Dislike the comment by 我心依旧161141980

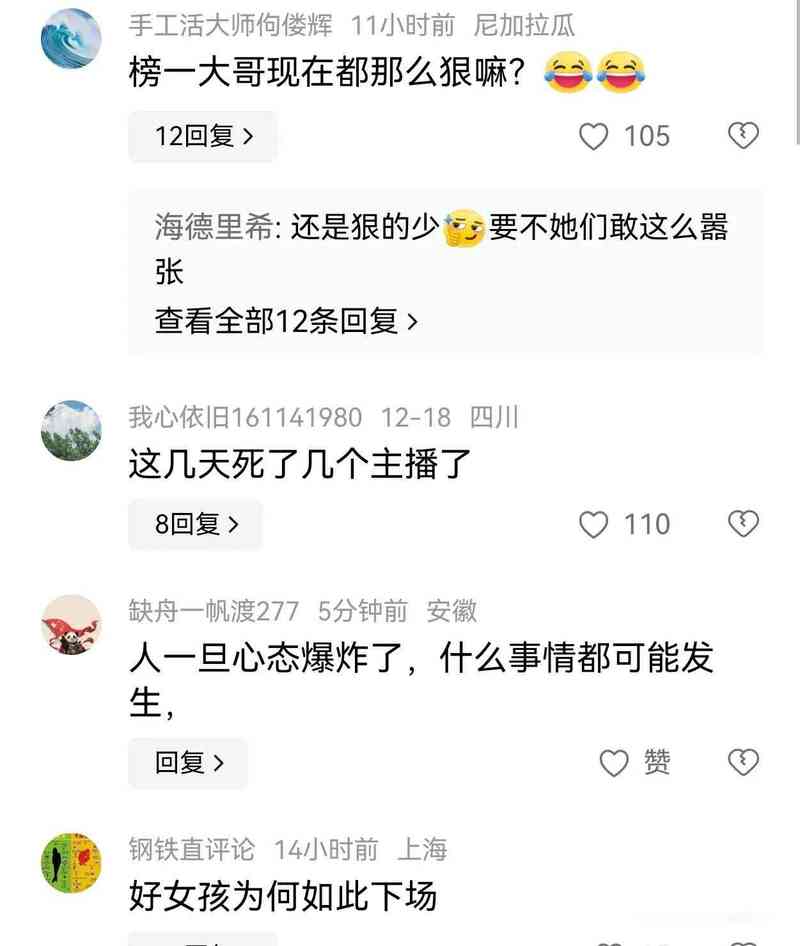click(x=742, y=523)
